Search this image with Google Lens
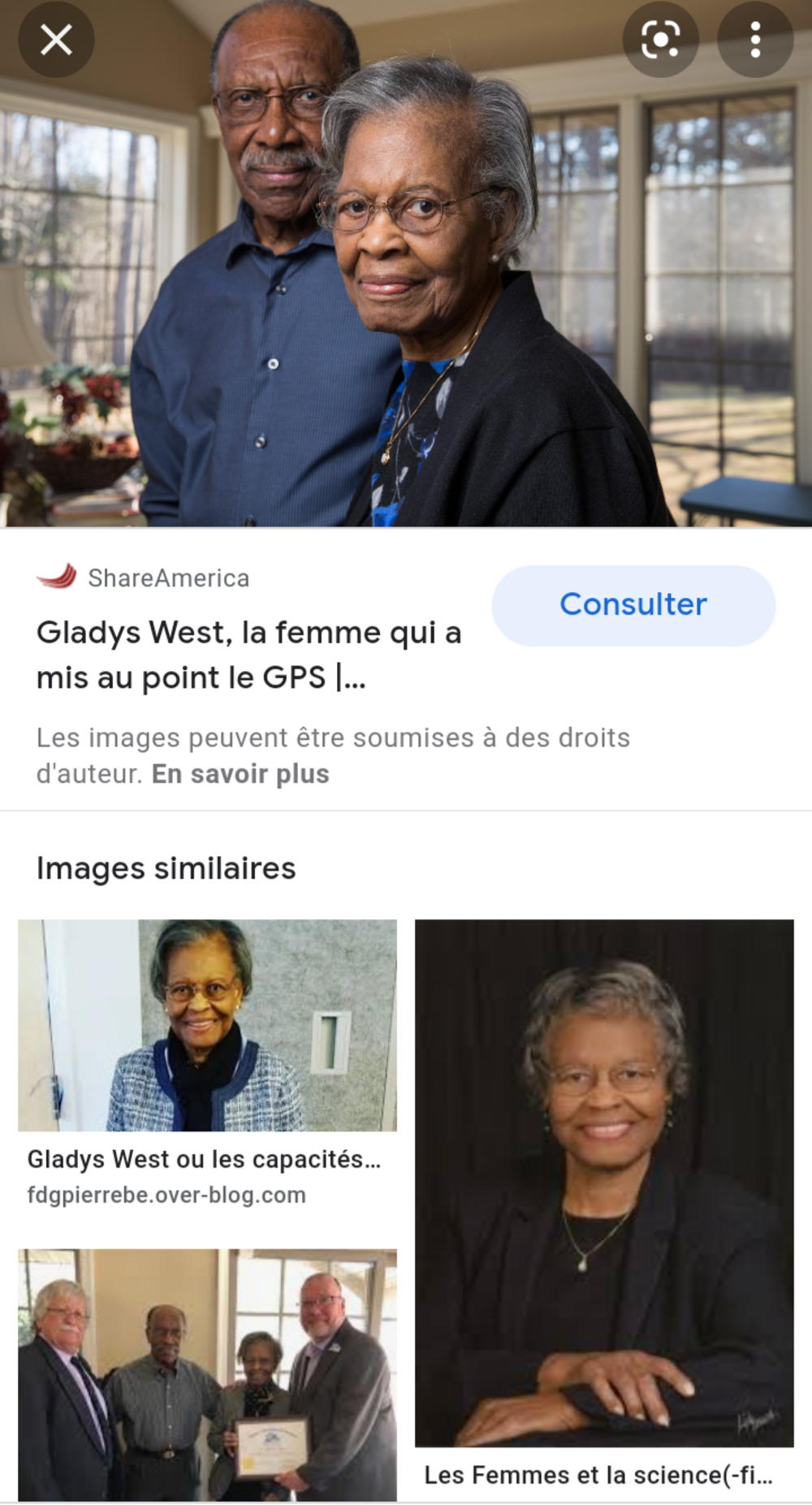 (x=660, y=39)
